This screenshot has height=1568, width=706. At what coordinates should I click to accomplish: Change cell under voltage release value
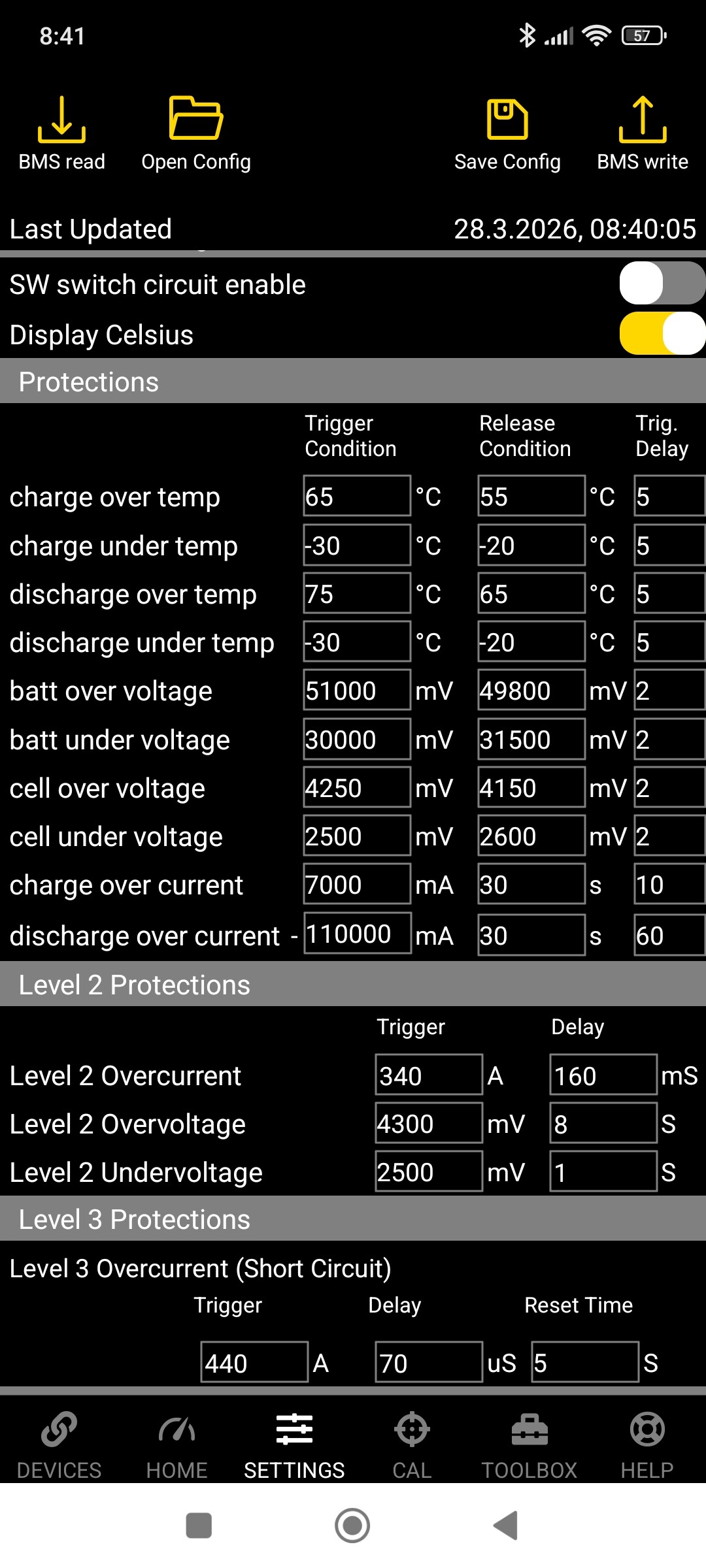pos(531,836)
